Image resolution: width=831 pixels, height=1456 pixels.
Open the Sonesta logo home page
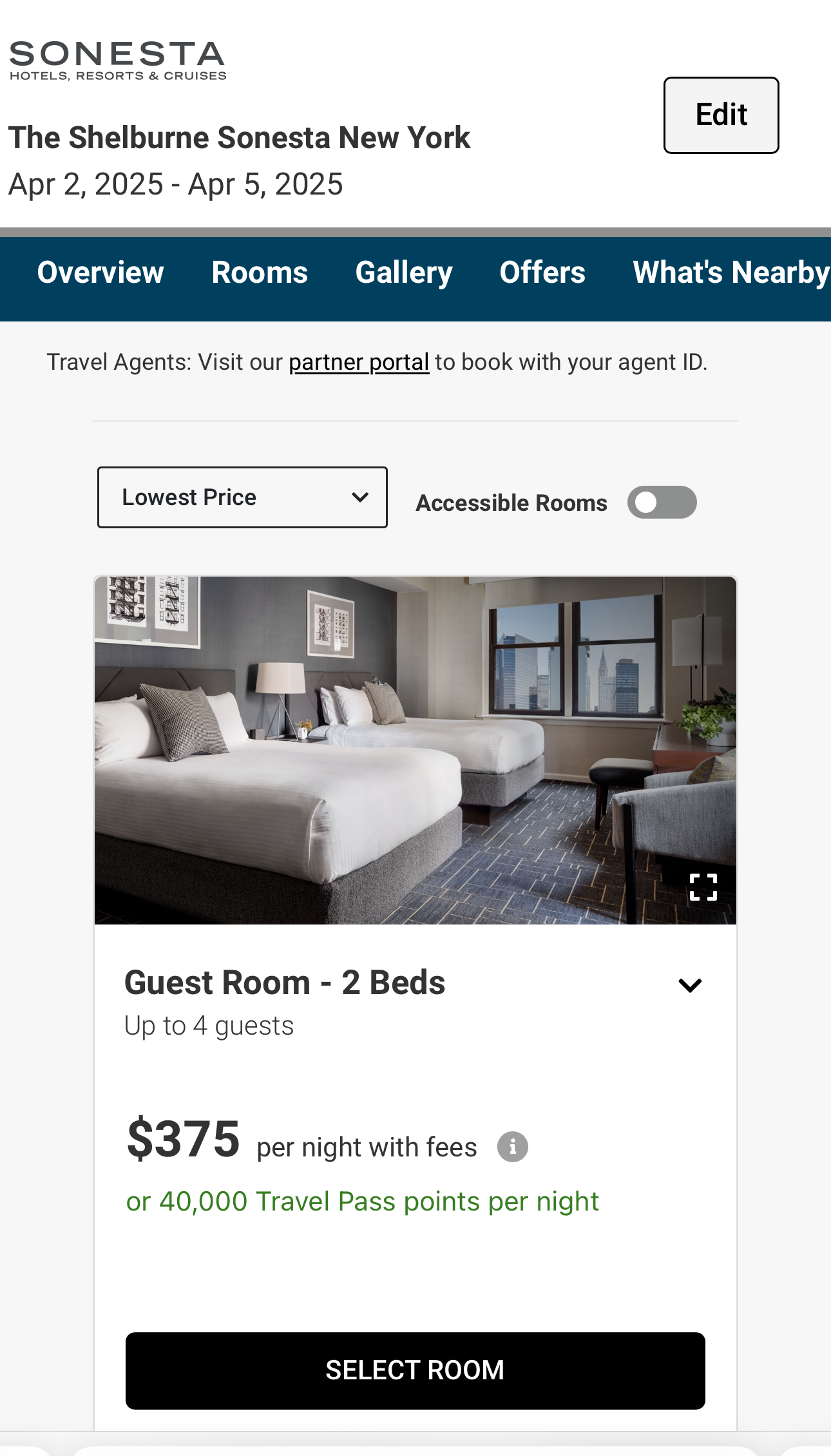pos(118,61)
